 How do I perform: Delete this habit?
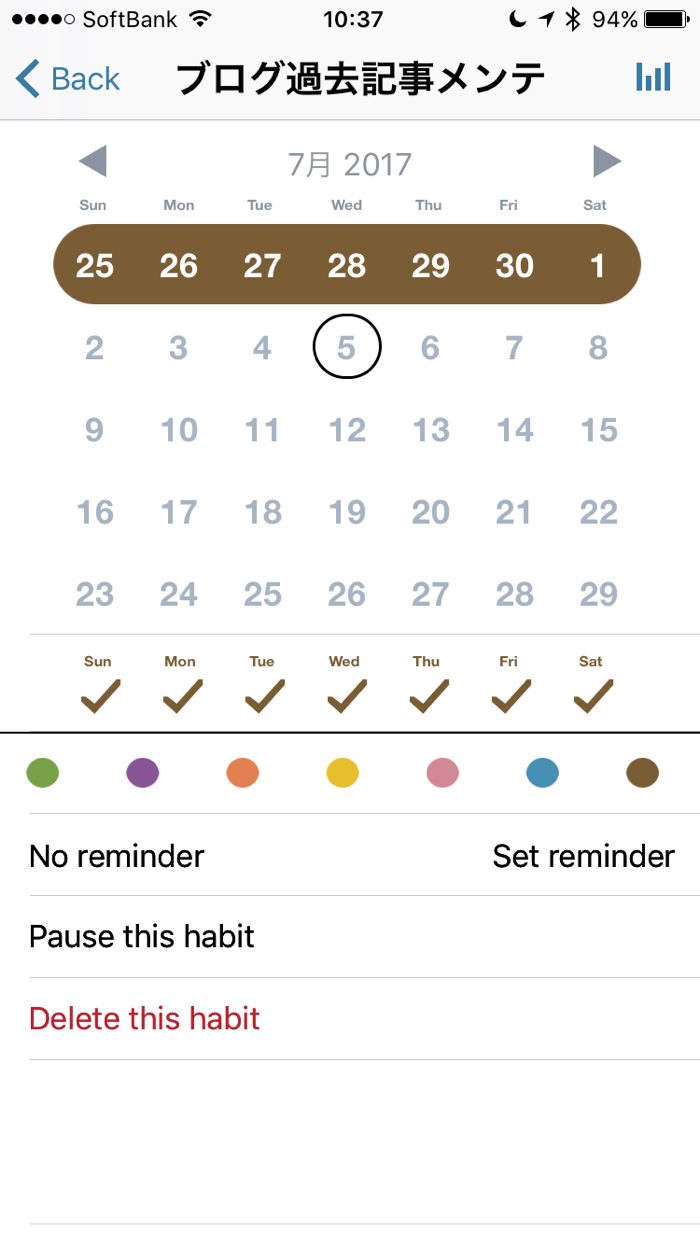[145, 1019]
